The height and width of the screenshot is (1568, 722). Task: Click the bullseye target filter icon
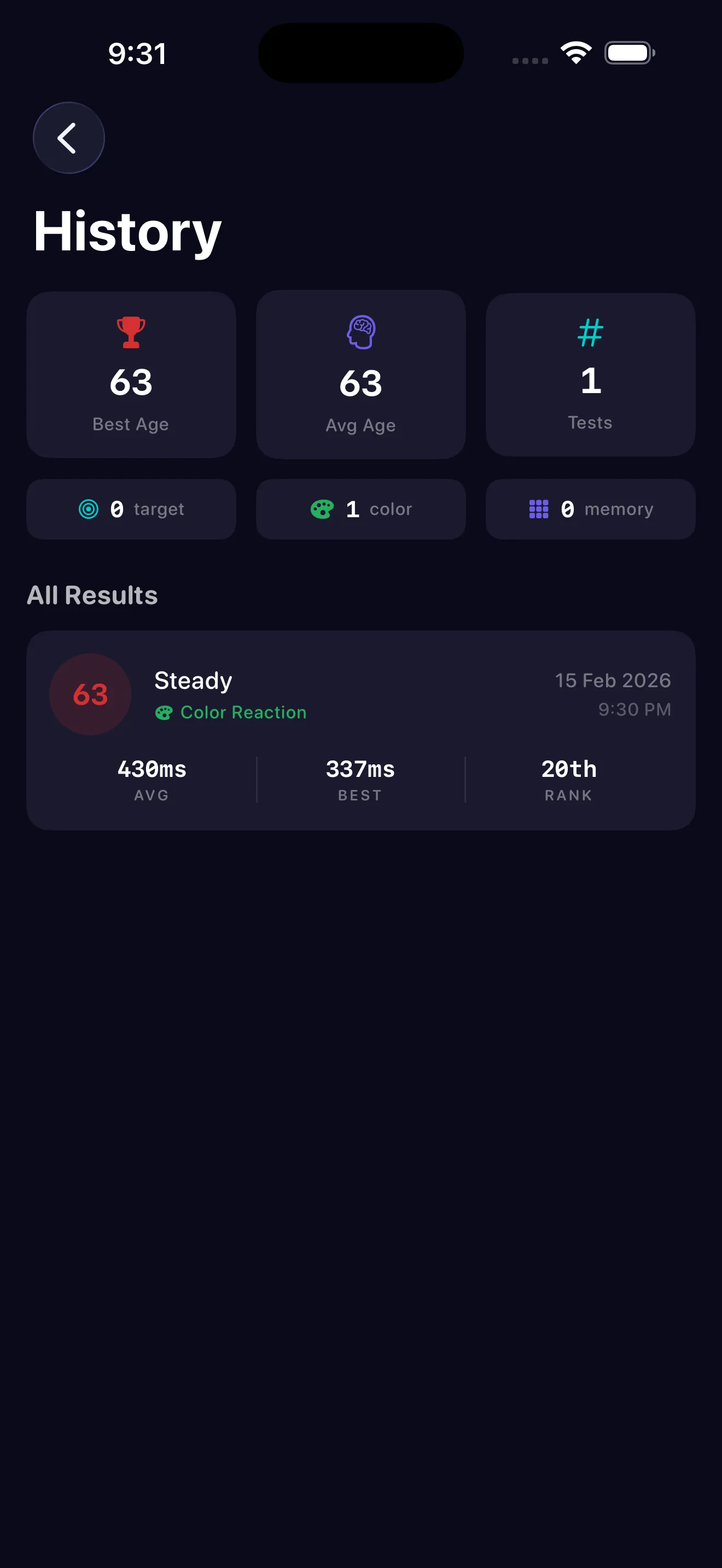(x=87, y=510)
